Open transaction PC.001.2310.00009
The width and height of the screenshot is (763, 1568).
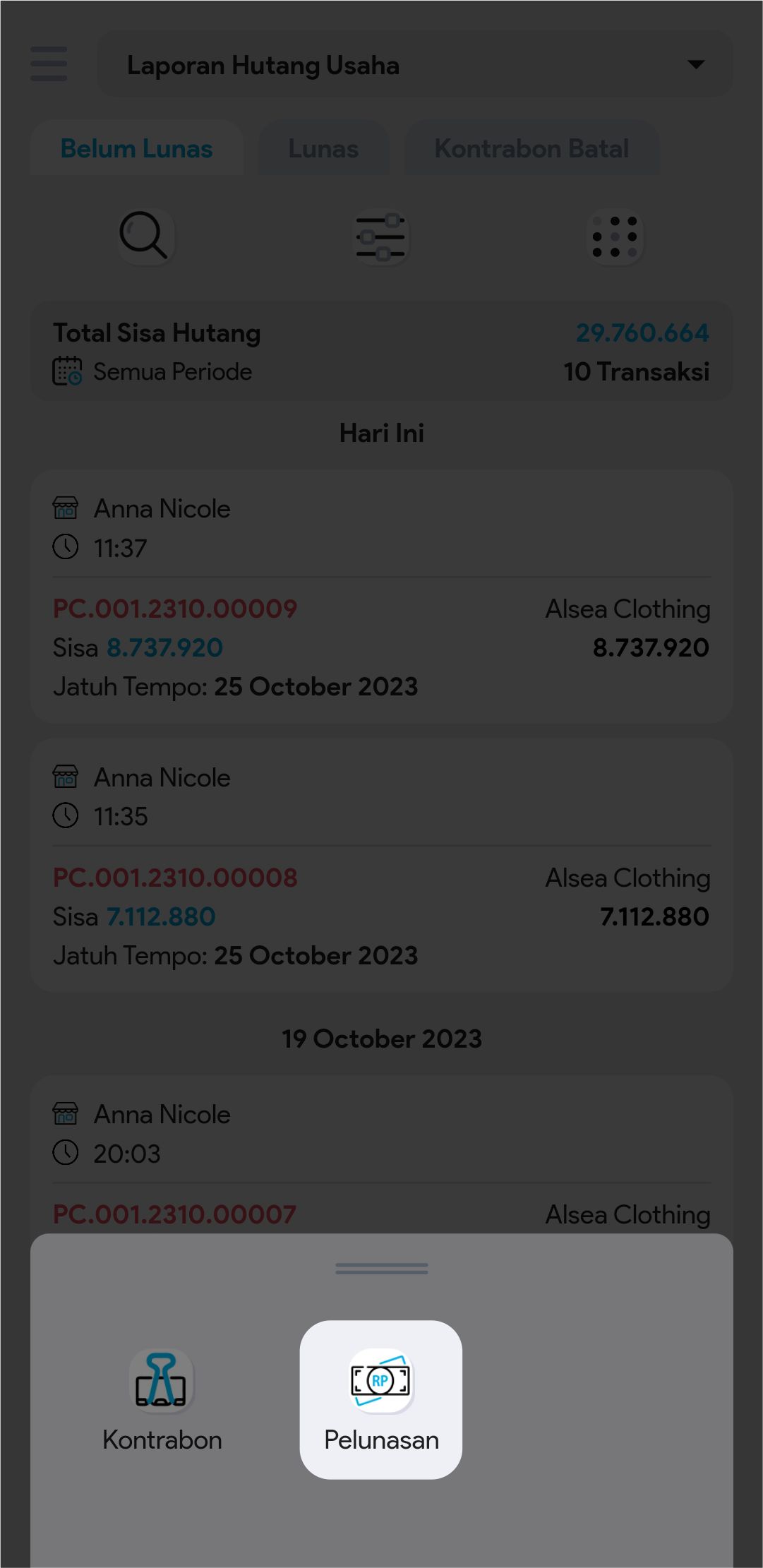point(176,609)
